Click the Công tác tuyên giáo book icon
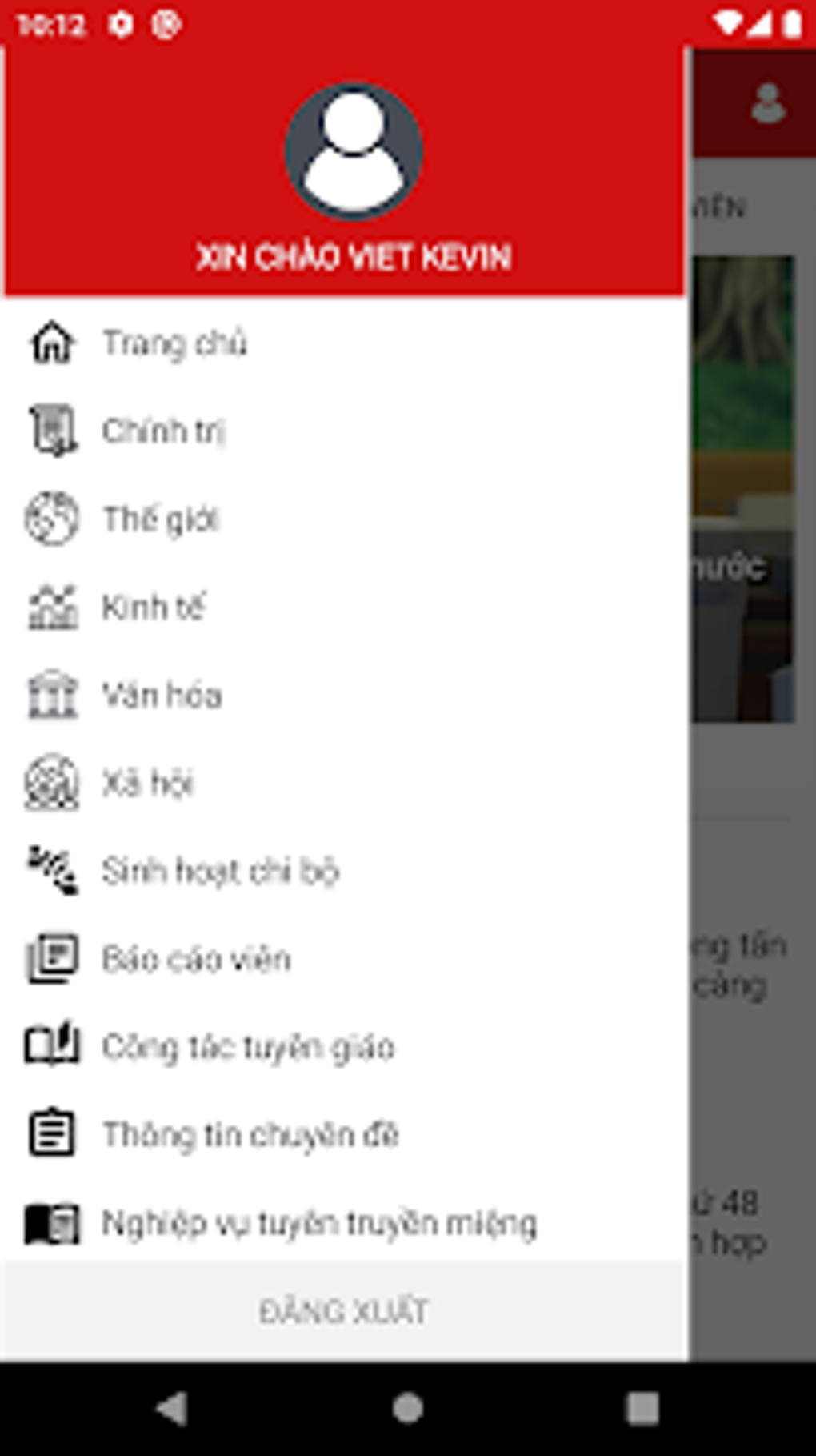 pyautogui.click(x=51, y=1046)
